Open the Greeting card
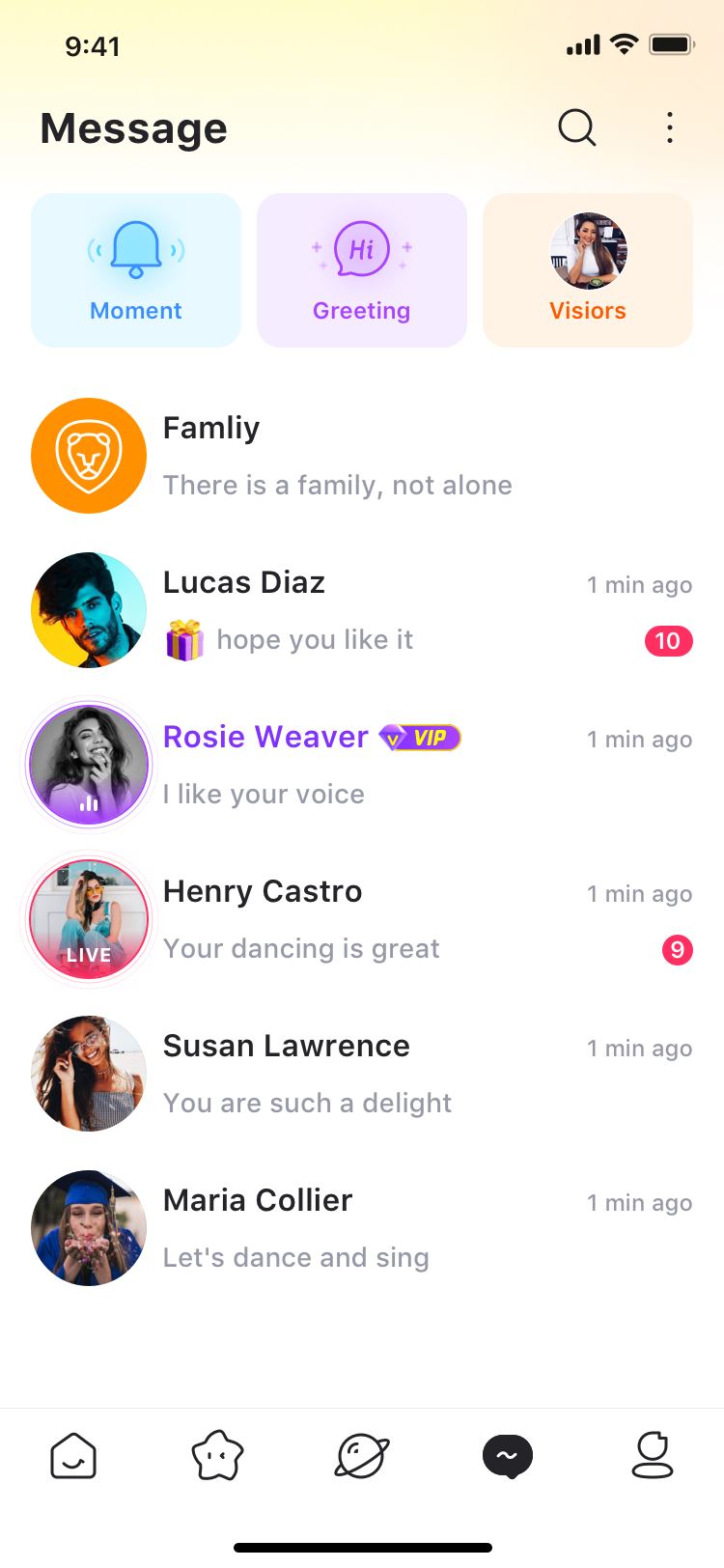 362,270
